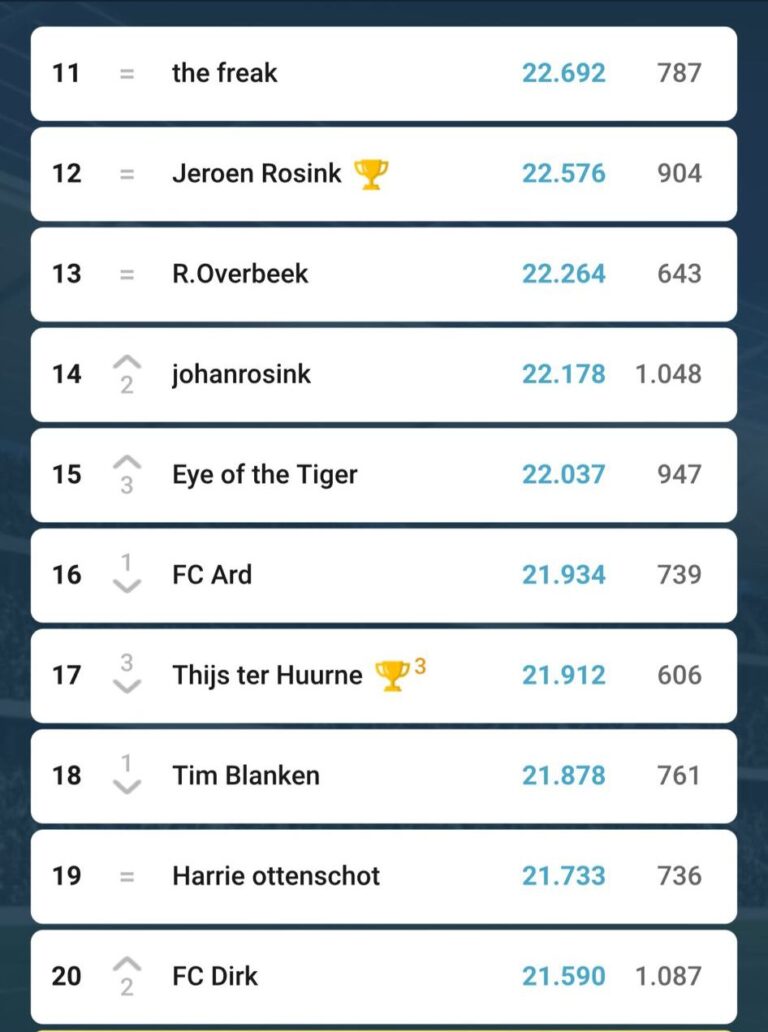Open Harrie ottenschot's row
The width and height of the screenshot is (768, 1032).
(x=276, y=876)
